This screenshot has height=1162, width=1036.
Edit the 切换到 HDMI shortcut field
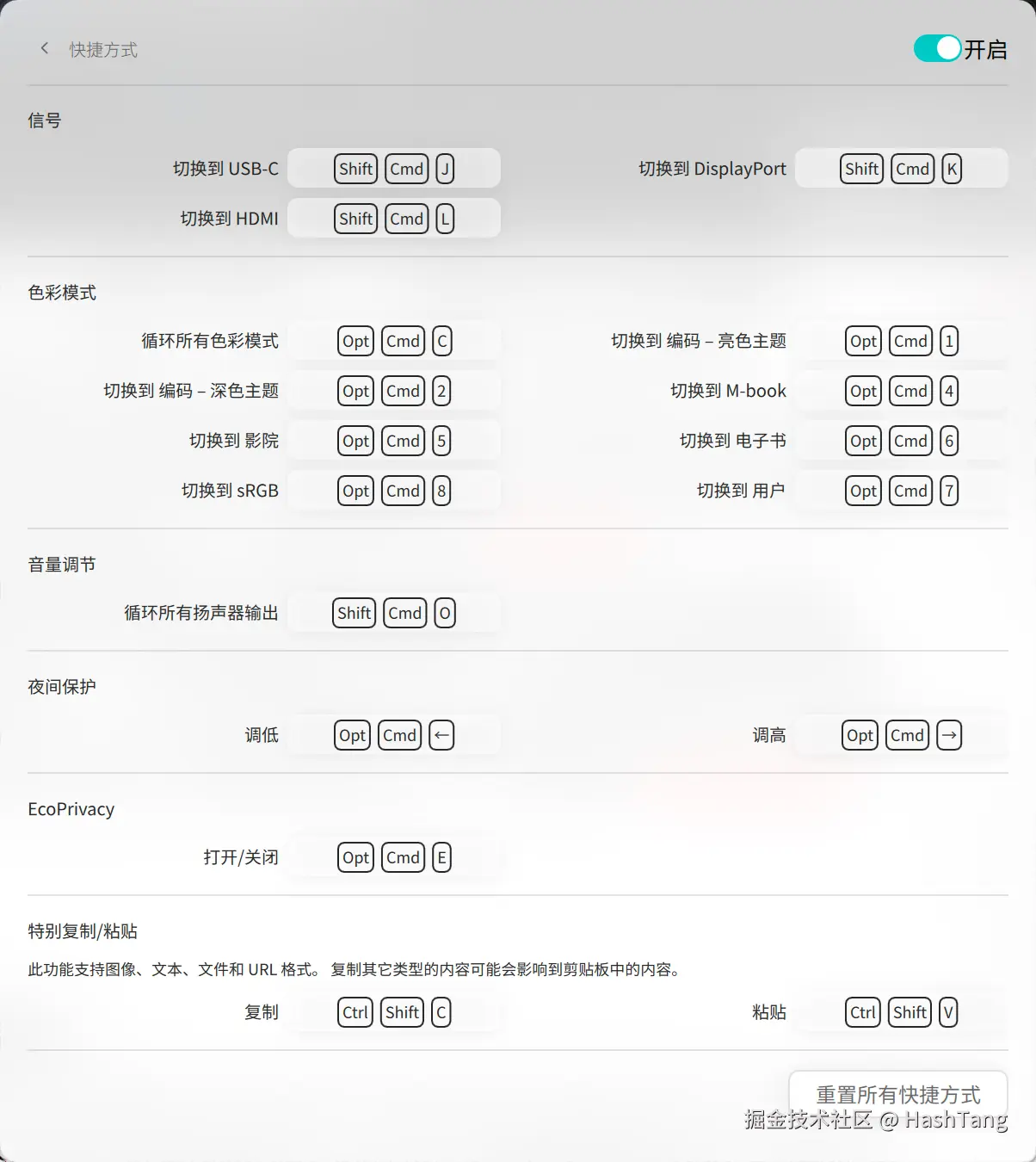394,219
